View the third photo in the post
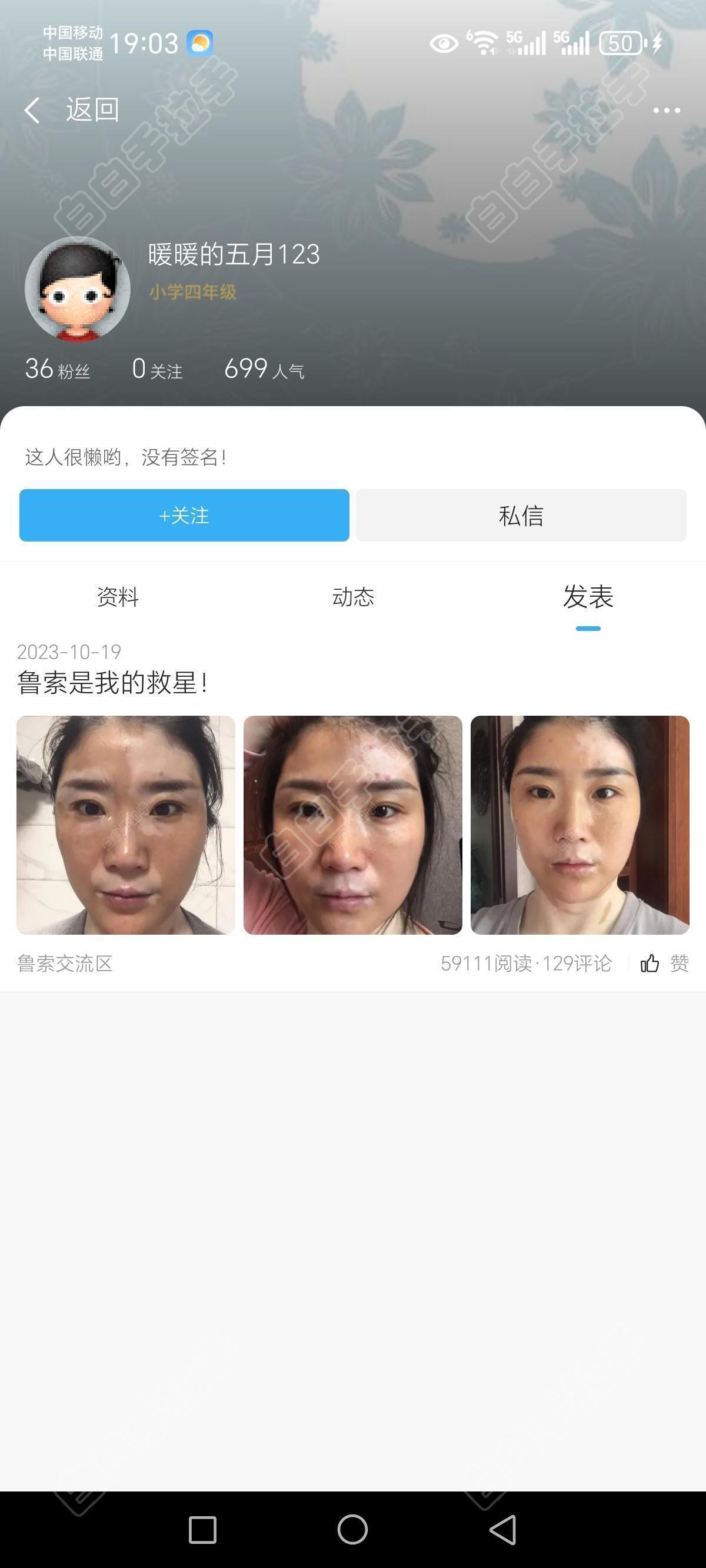 click(x=580, y=825)
